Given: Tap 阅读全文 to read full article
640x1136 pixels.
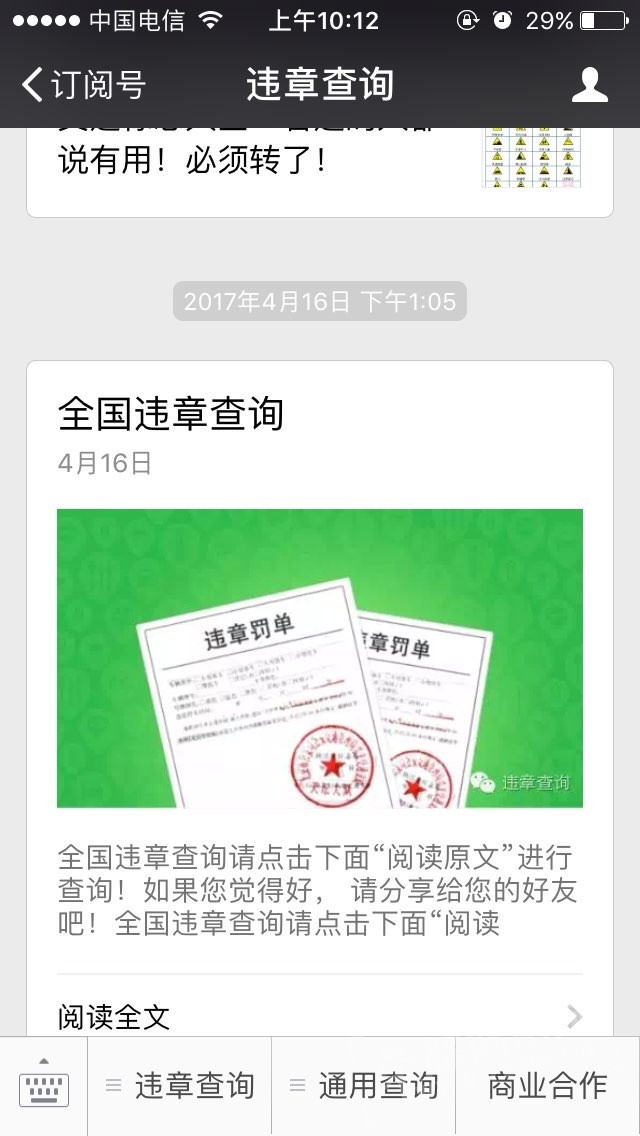Looking at the screenshot, I should coord(320,1016).
